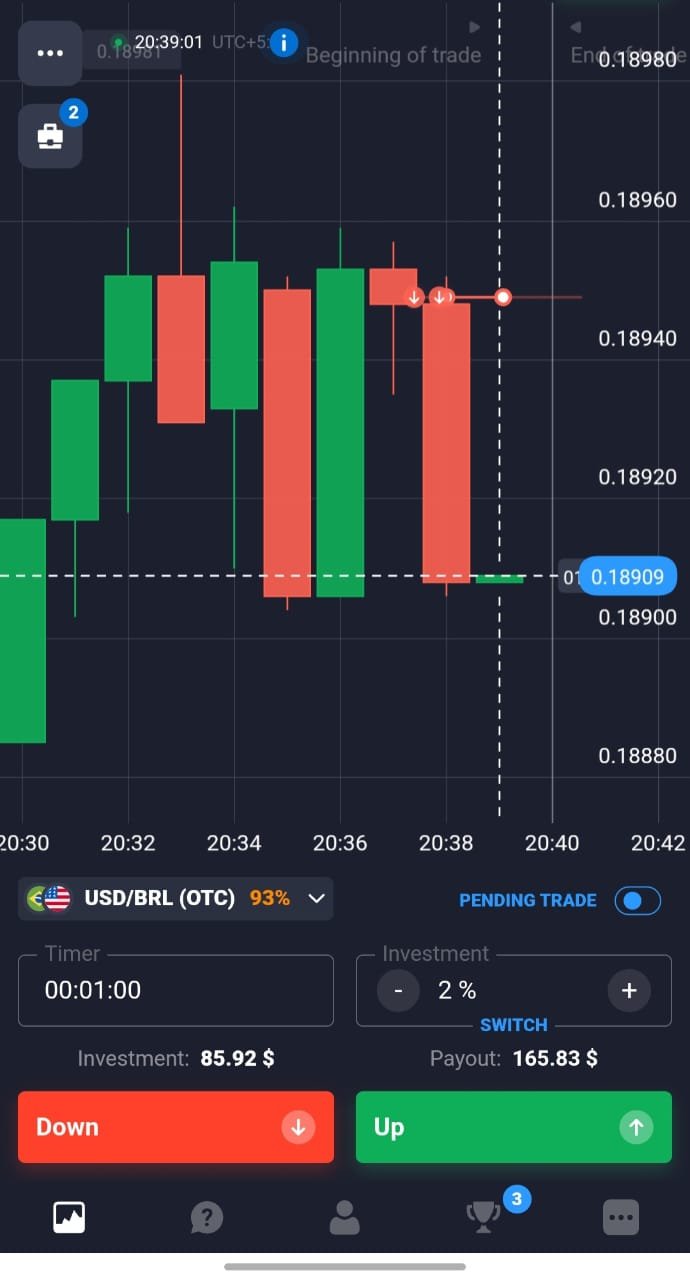Edit the Timer field

point(175,990)
